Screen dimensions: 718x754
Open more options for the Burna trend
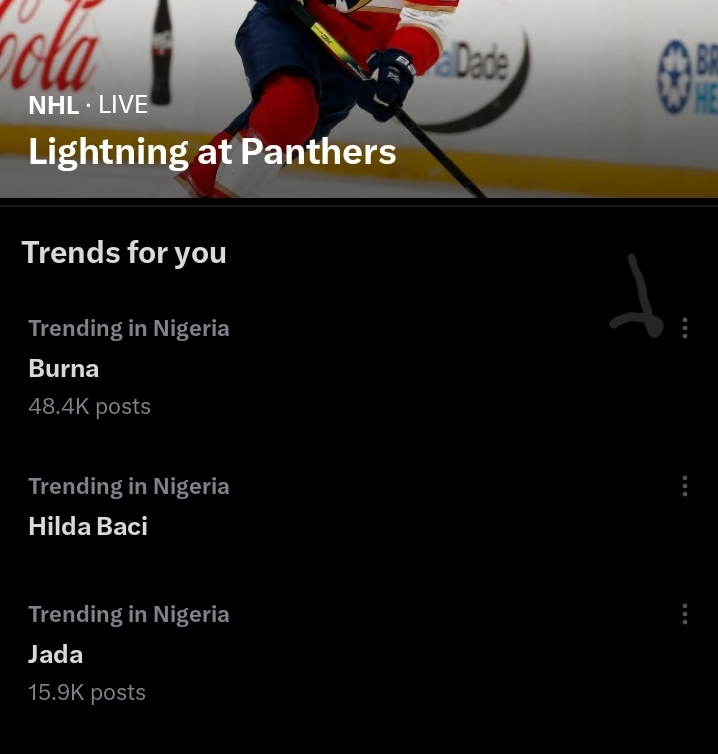click(684, 328)
